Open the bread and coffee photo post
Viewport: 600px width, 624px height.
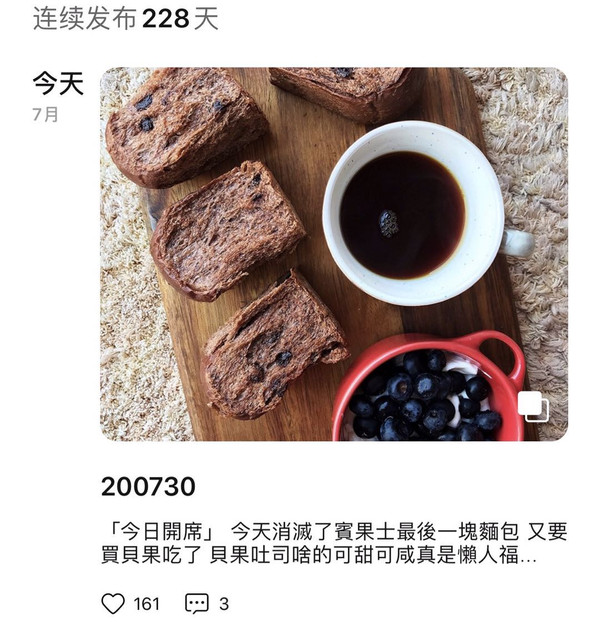coord(333,254)
